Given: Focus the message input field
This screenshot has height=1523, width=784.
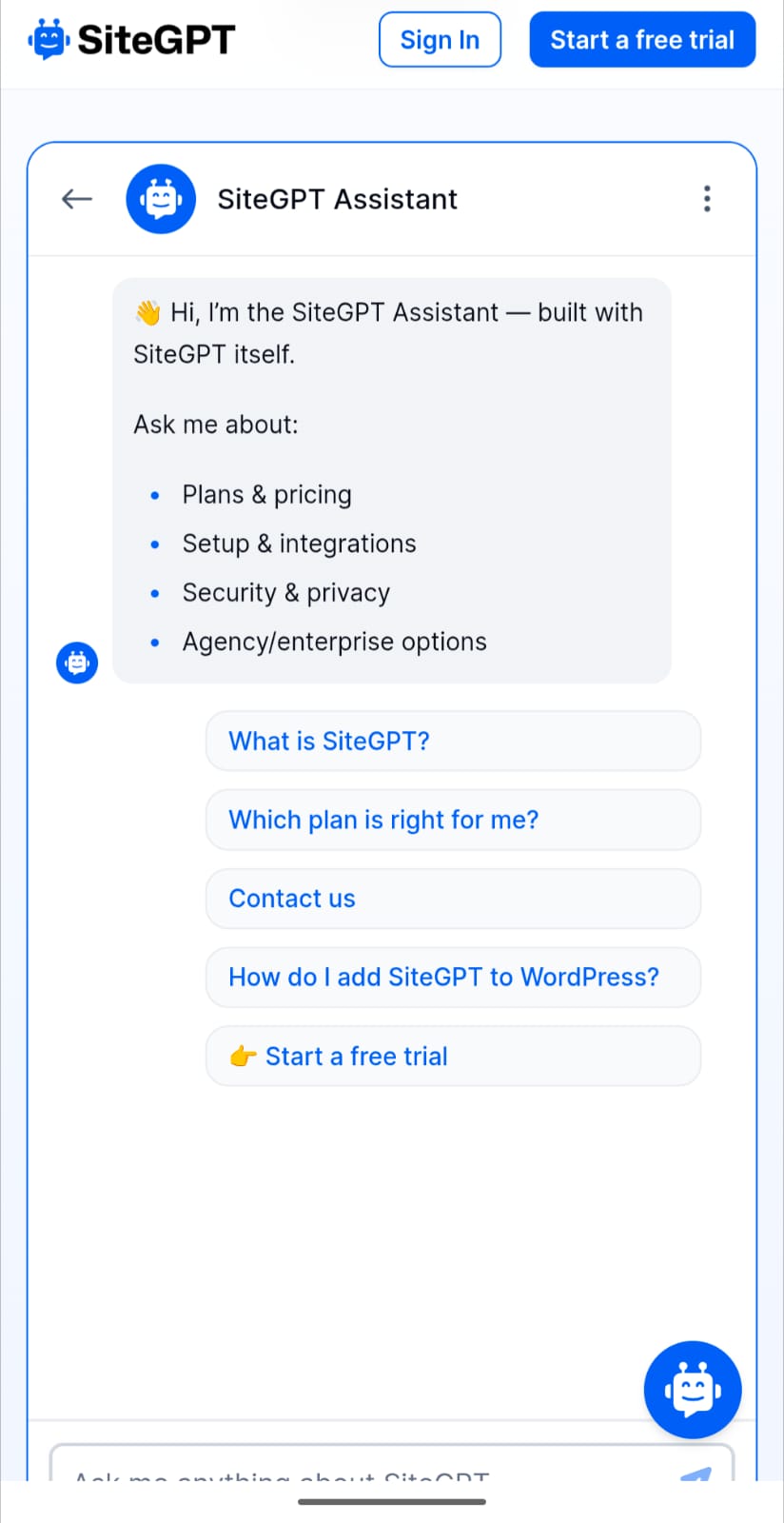Looking at the screenshot, I should point(362,1469).
